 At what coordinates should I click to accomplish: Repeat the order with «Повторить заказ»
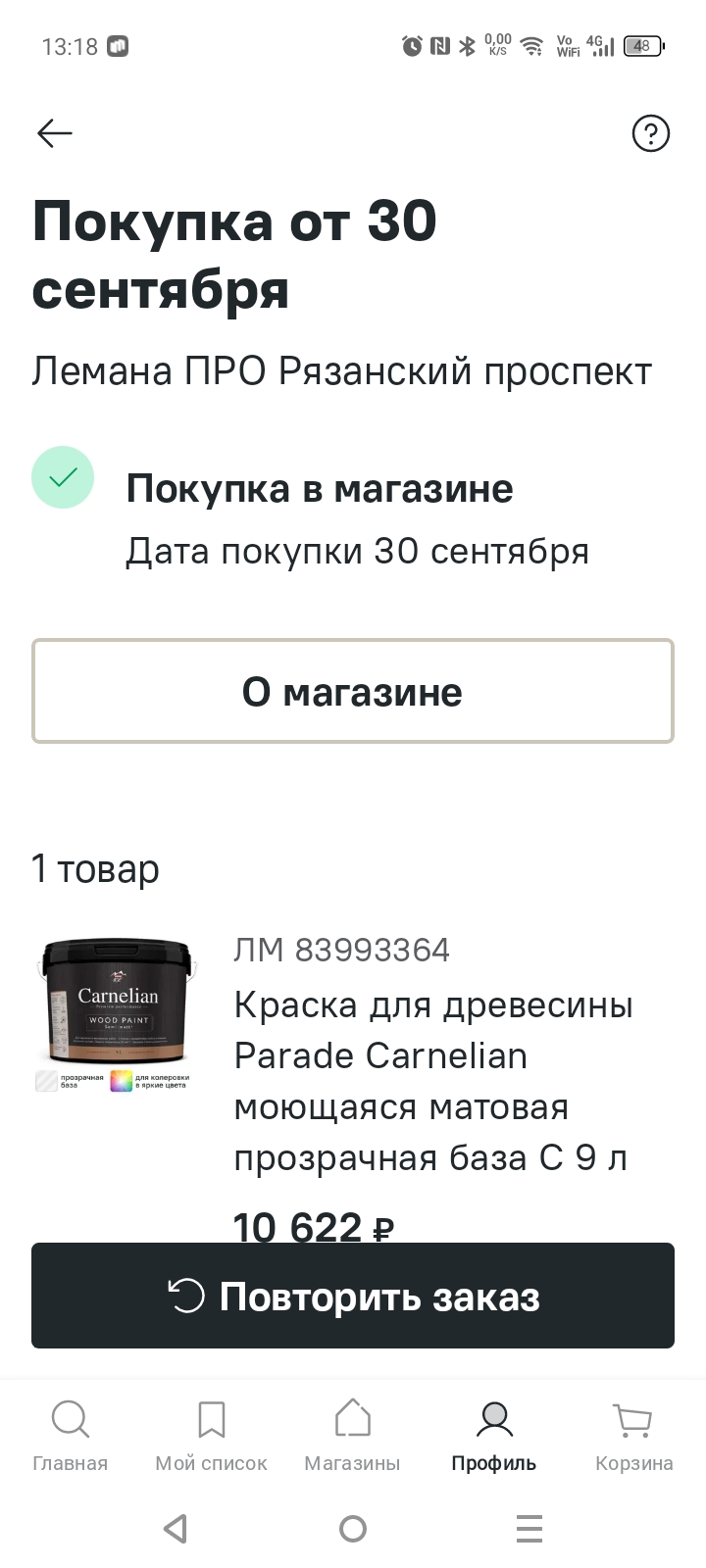tap(353, 1296)
